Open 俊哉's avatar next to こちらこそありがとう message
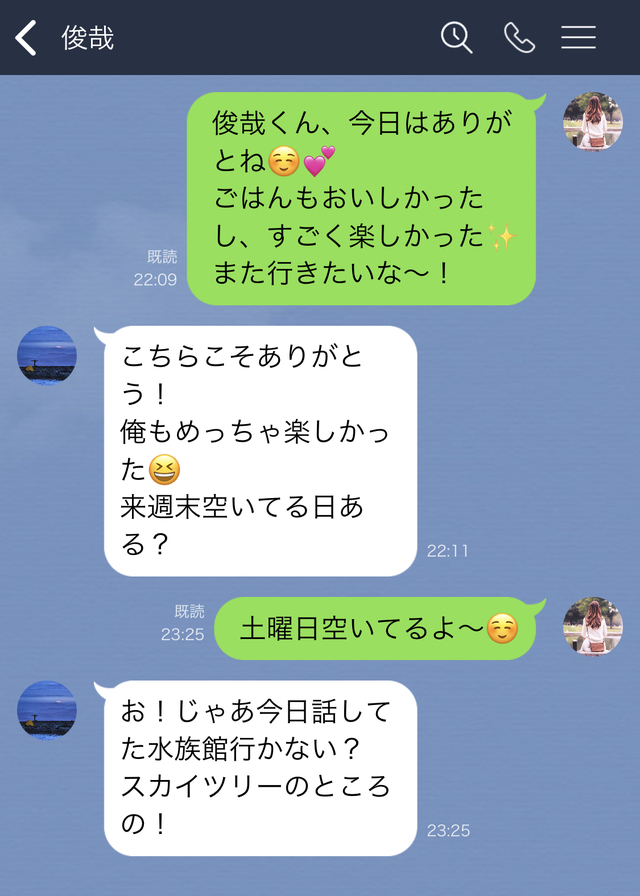The width and height of the screenshot is (640, 896). [x=47, y=355]
